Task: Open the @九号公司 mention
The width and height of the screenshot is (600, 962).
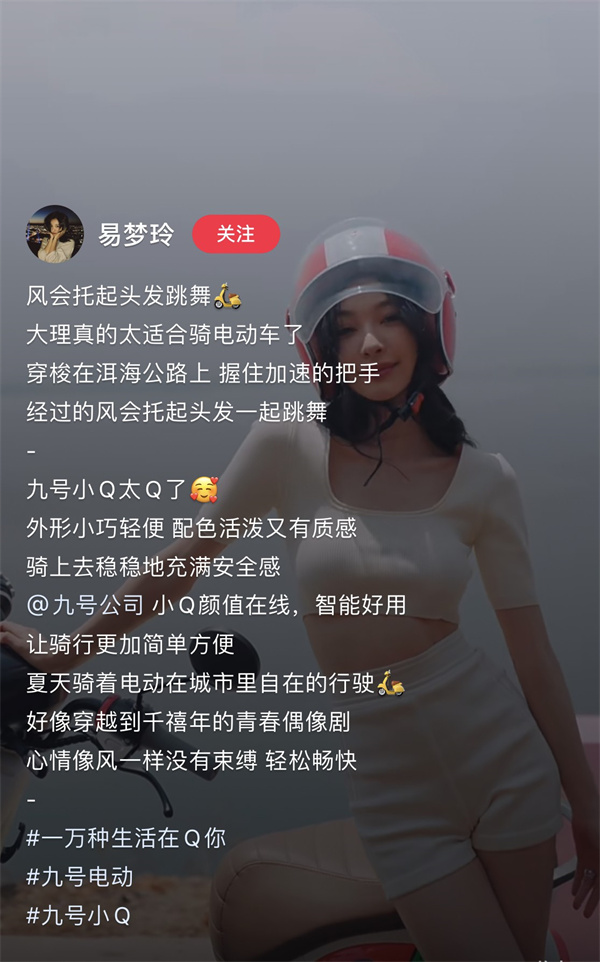Action: point(89,605)
